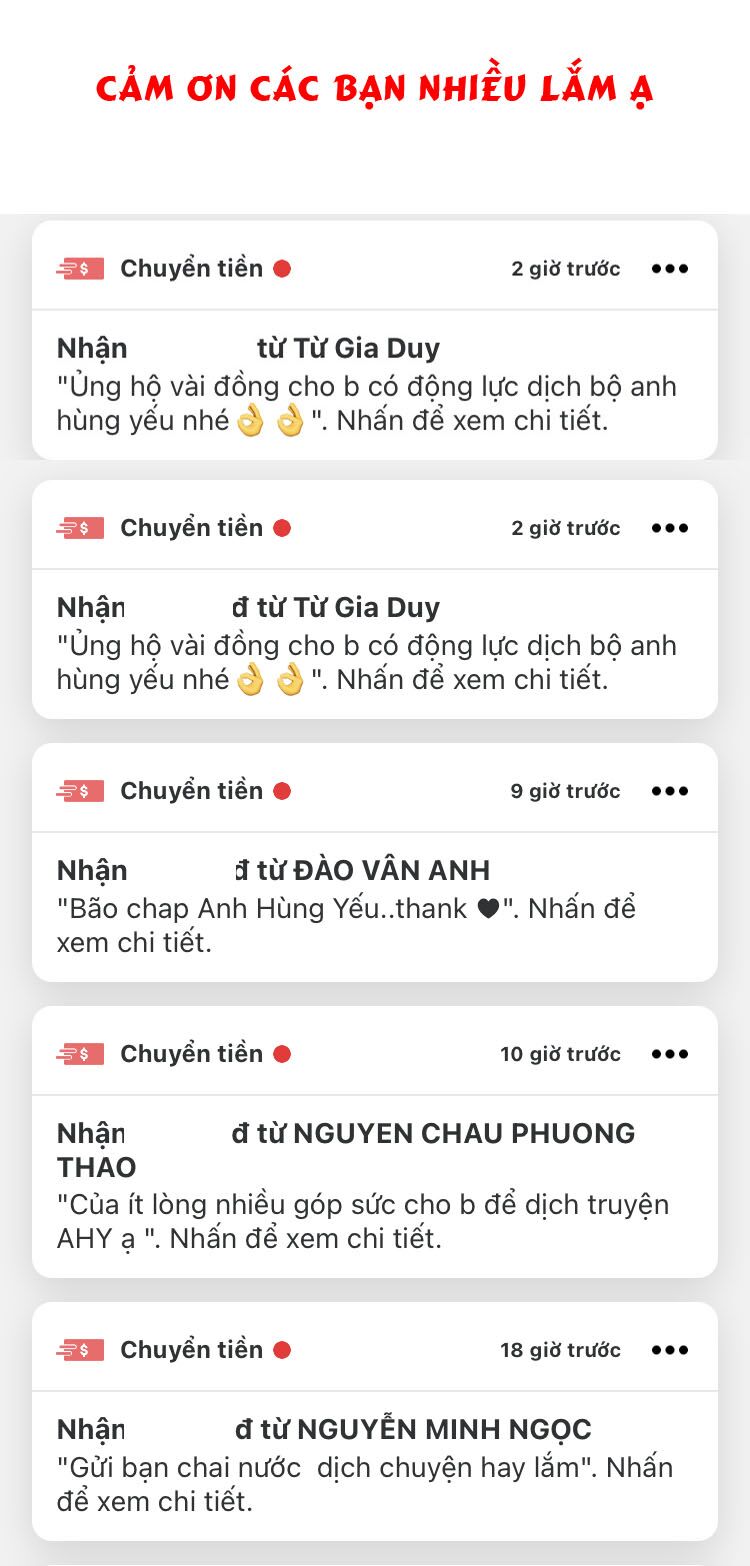Open the options menu for NGUYEN CHAU PHUONG THAO's notification
Image resolution: width=750 pixels, height=1566 pixels.
pos(670,1053)
